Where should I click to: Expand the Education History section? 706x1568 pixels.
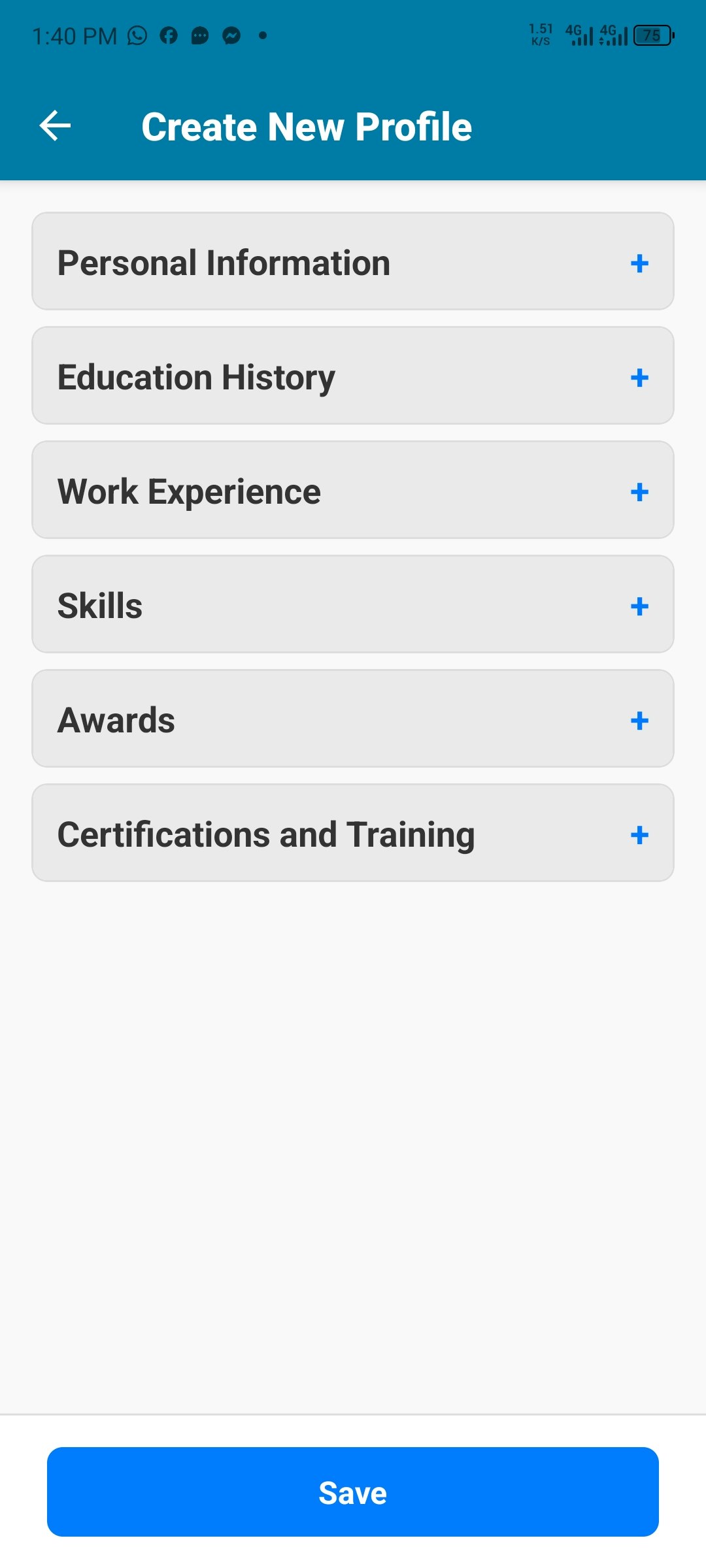tap(639, 376)
